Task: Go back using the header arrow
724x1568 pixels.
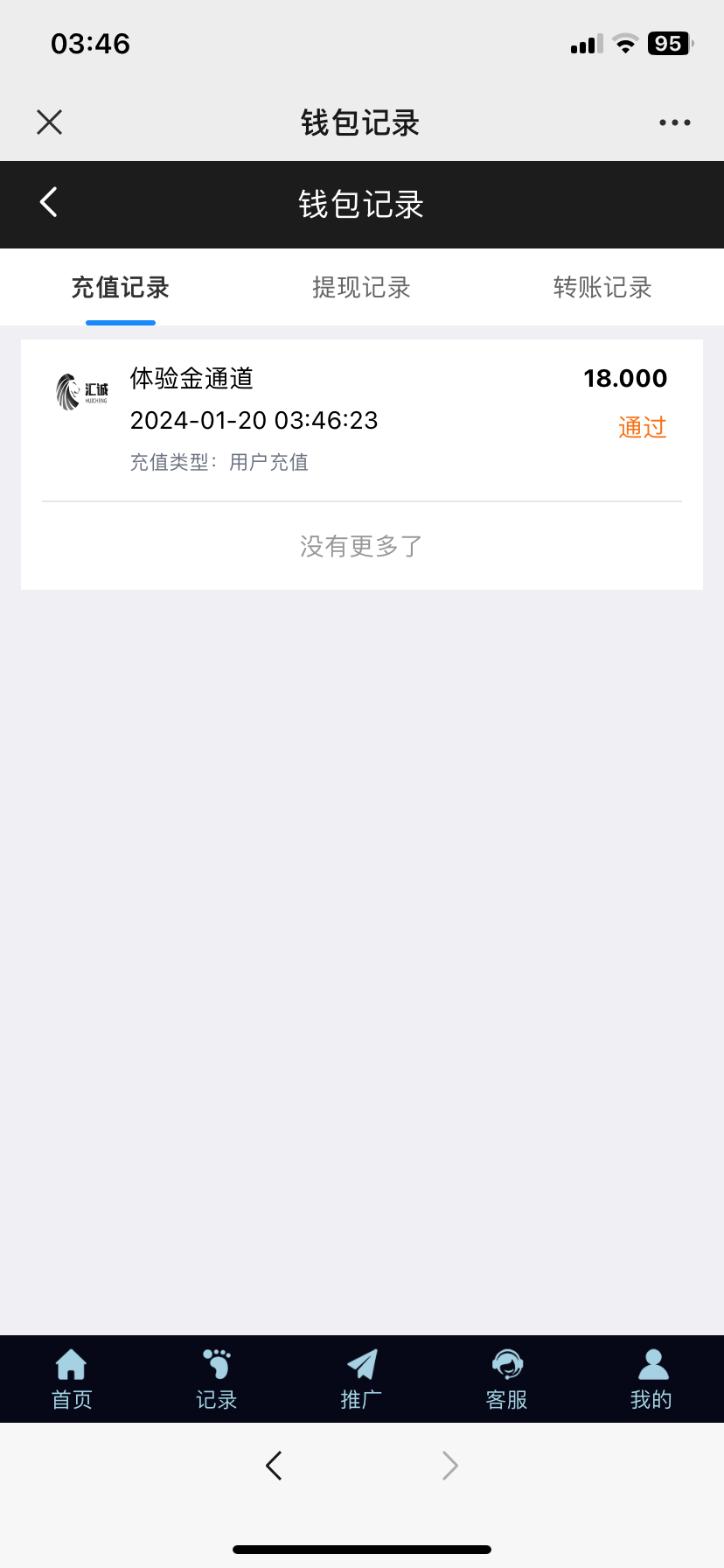Action: pyautogui.click(x=49, y=202)
